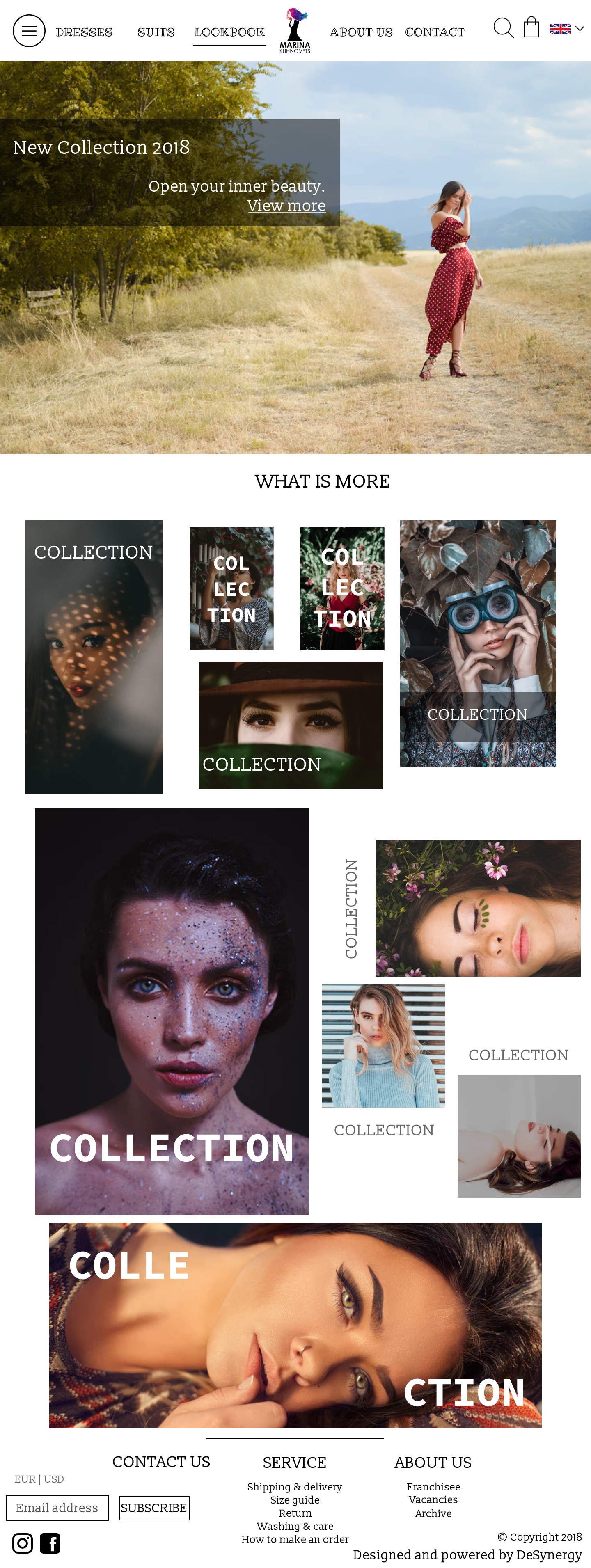Switch currency to USD
Screen dimensions: 591x1568
(x=54, y=1479)
